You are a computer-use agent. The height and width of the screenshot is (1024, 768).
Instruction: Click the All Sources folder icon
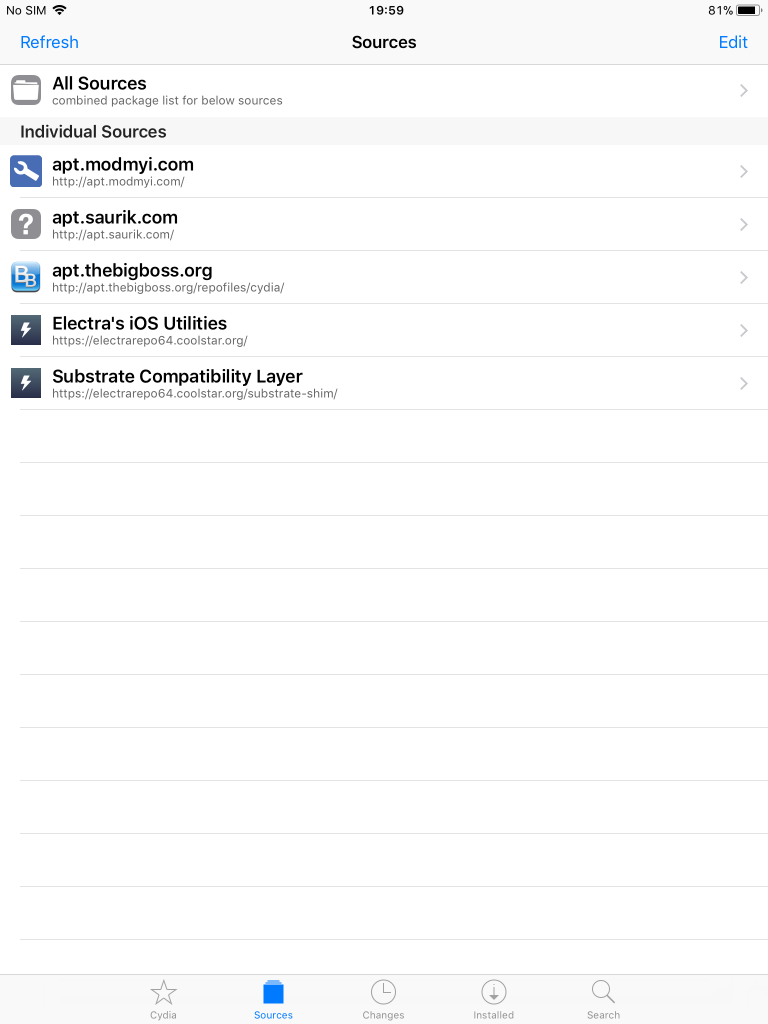point(26,90)
